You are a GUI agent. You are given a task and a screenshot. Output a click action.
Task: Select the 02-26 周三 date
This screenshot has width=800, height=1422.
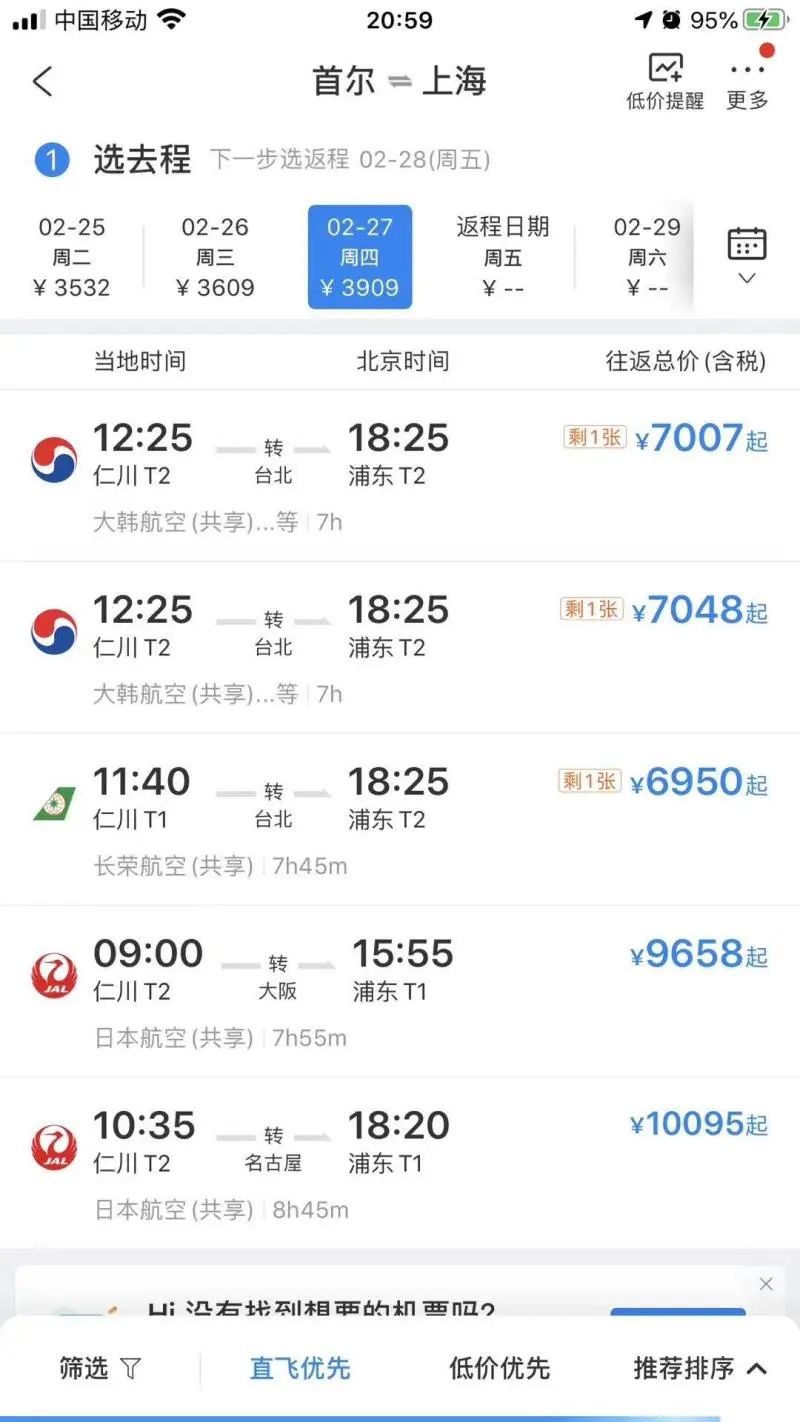[x=215, y=257]
